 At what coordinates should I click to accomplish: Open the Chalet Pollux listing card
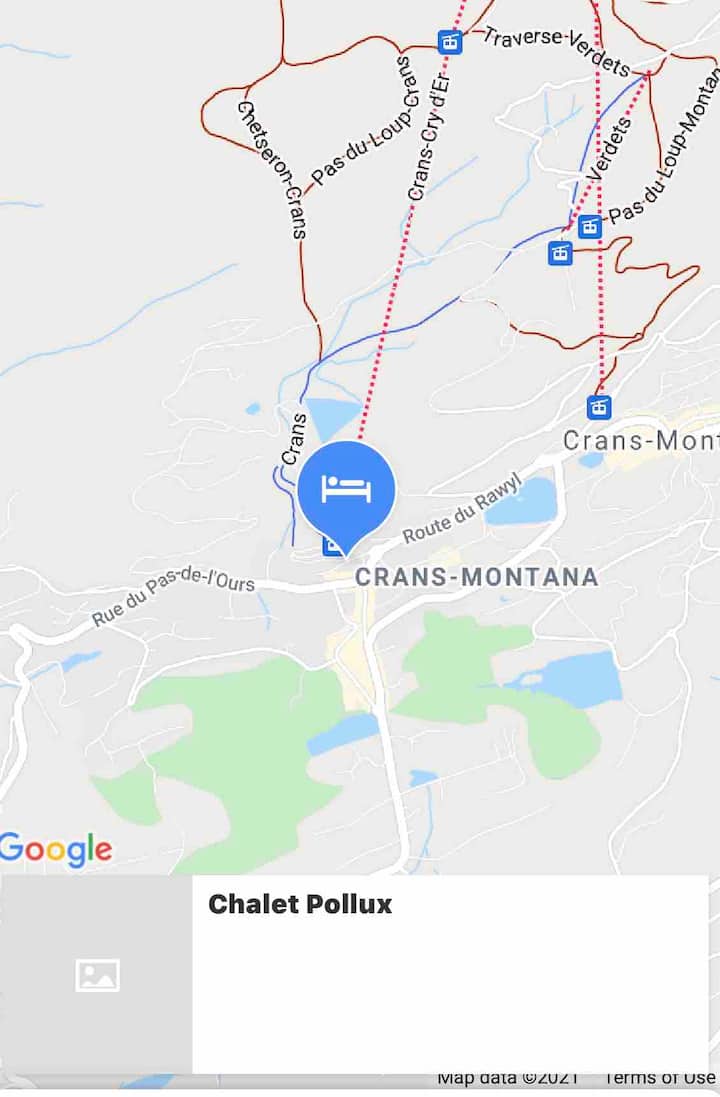pyautogui.click(x=355, y=973)
